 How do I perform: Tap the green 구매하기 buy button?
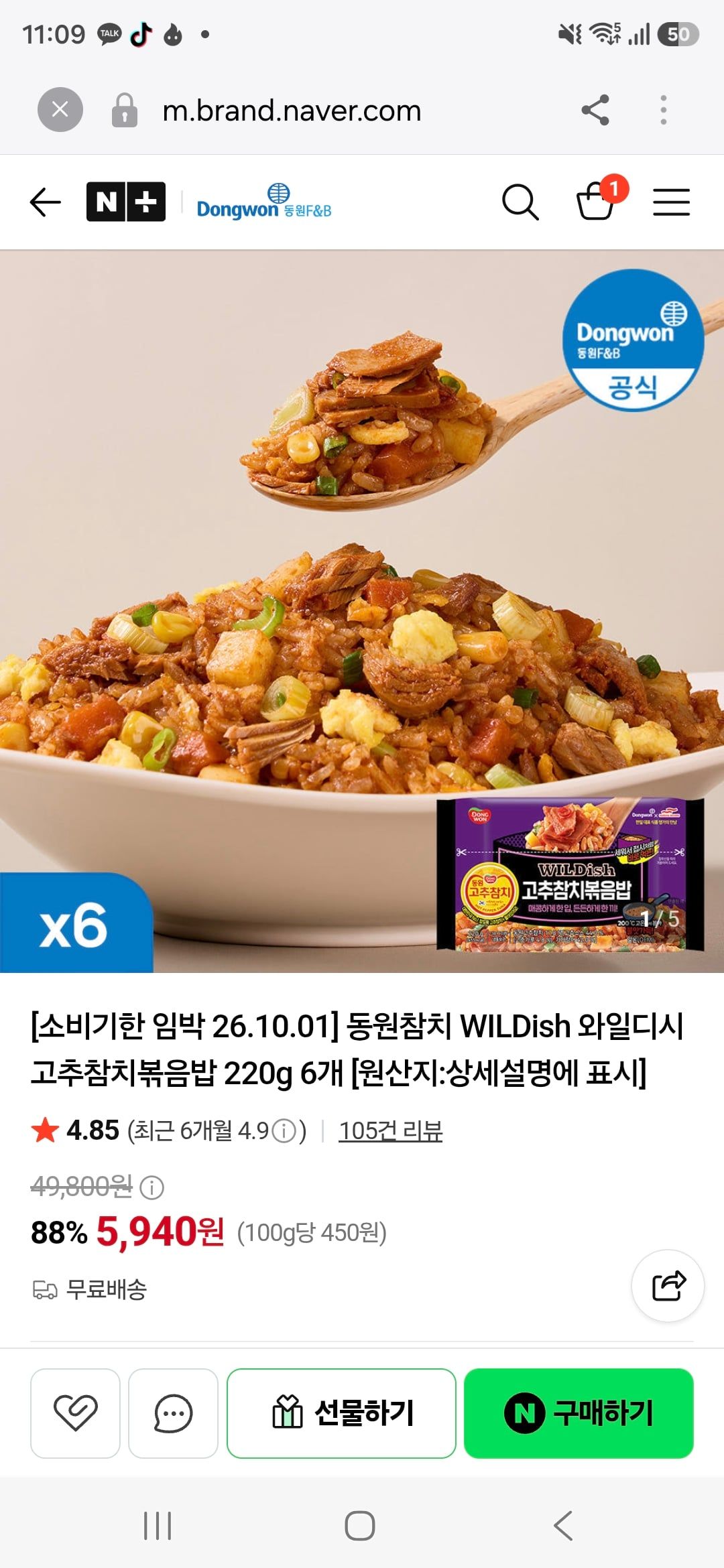tap(579, 1413)
